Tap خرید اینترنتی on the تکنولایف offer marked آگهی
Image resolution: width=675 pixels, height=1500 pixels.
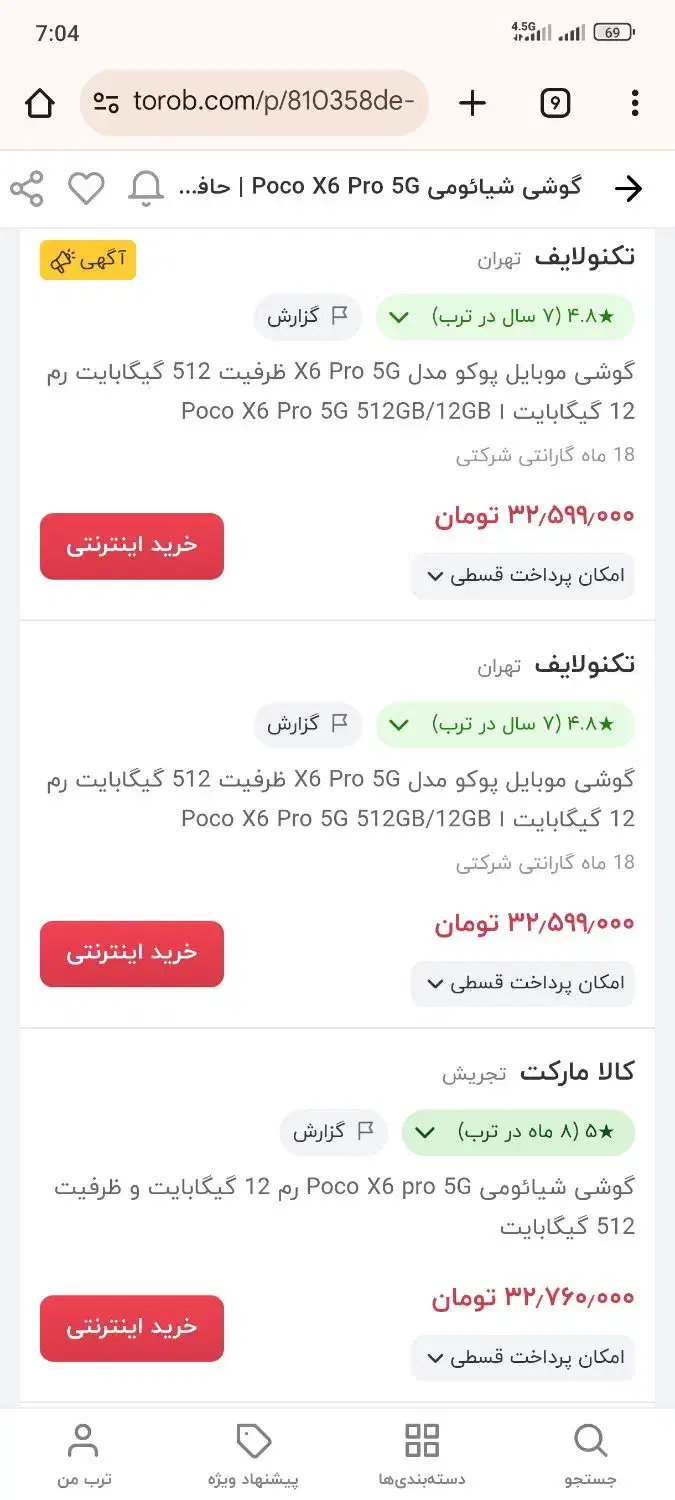click(x=132, y=546)
